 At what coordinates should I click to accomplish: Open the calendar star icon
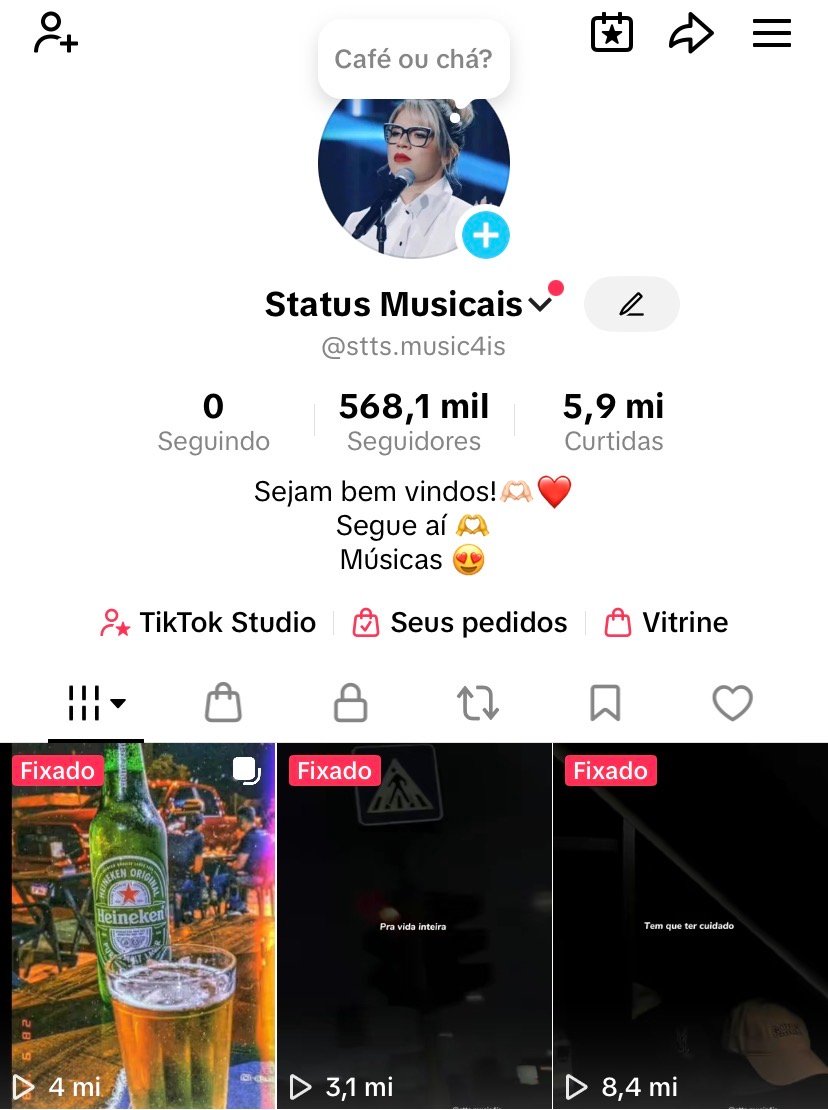coord(612,33)
